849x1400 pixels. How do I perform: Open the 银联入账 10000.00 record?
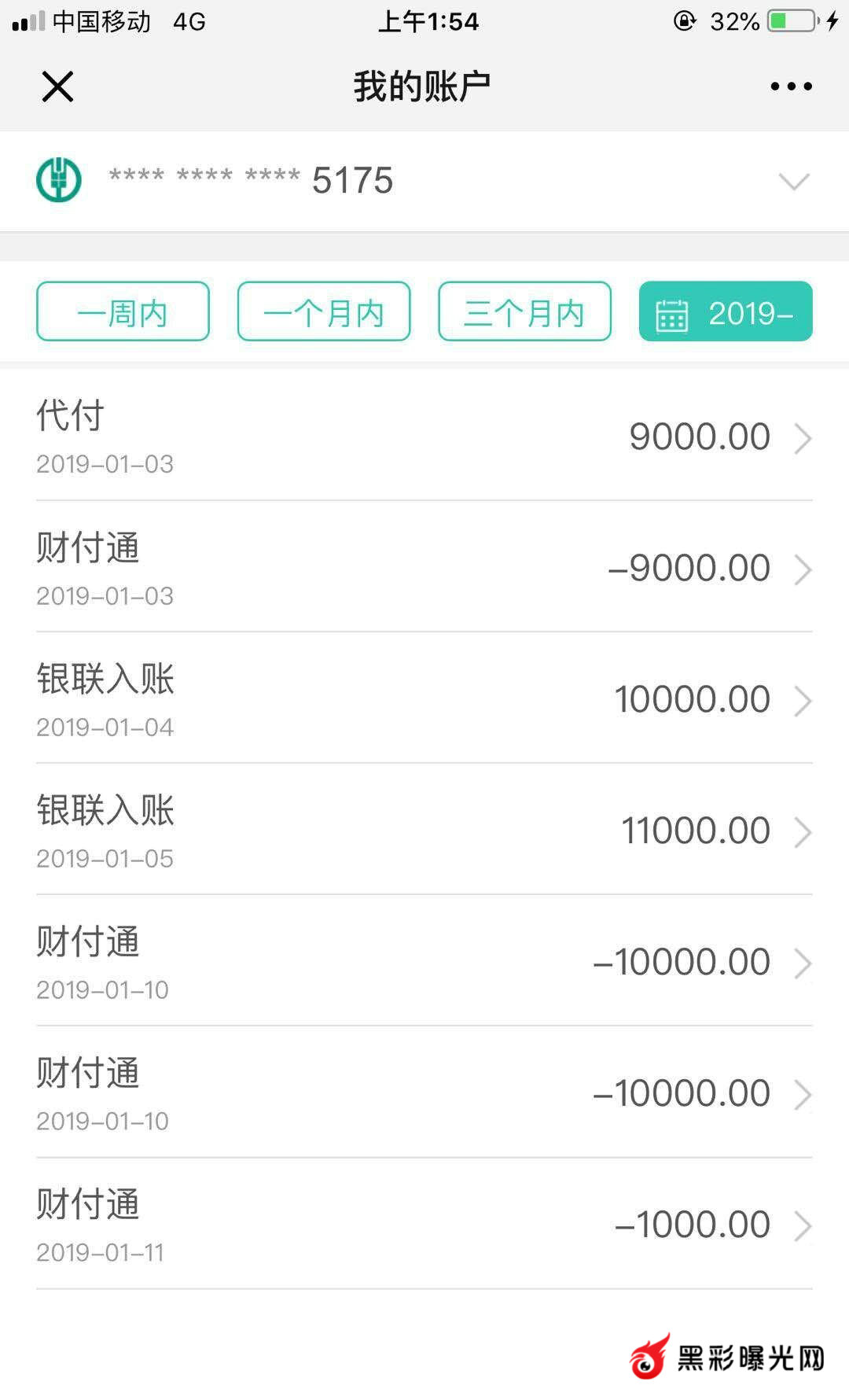[424, 699]
